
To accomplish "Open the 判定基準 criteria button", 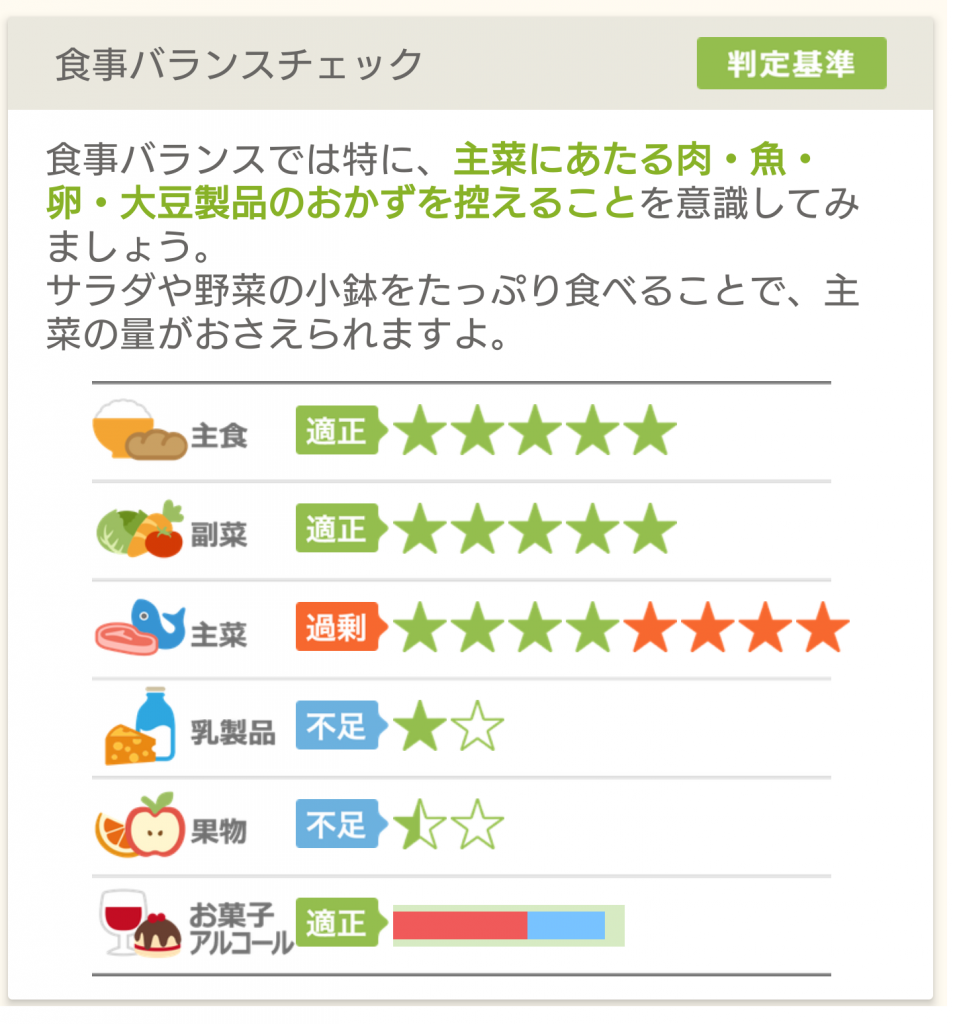I will (x=791, y=64).
